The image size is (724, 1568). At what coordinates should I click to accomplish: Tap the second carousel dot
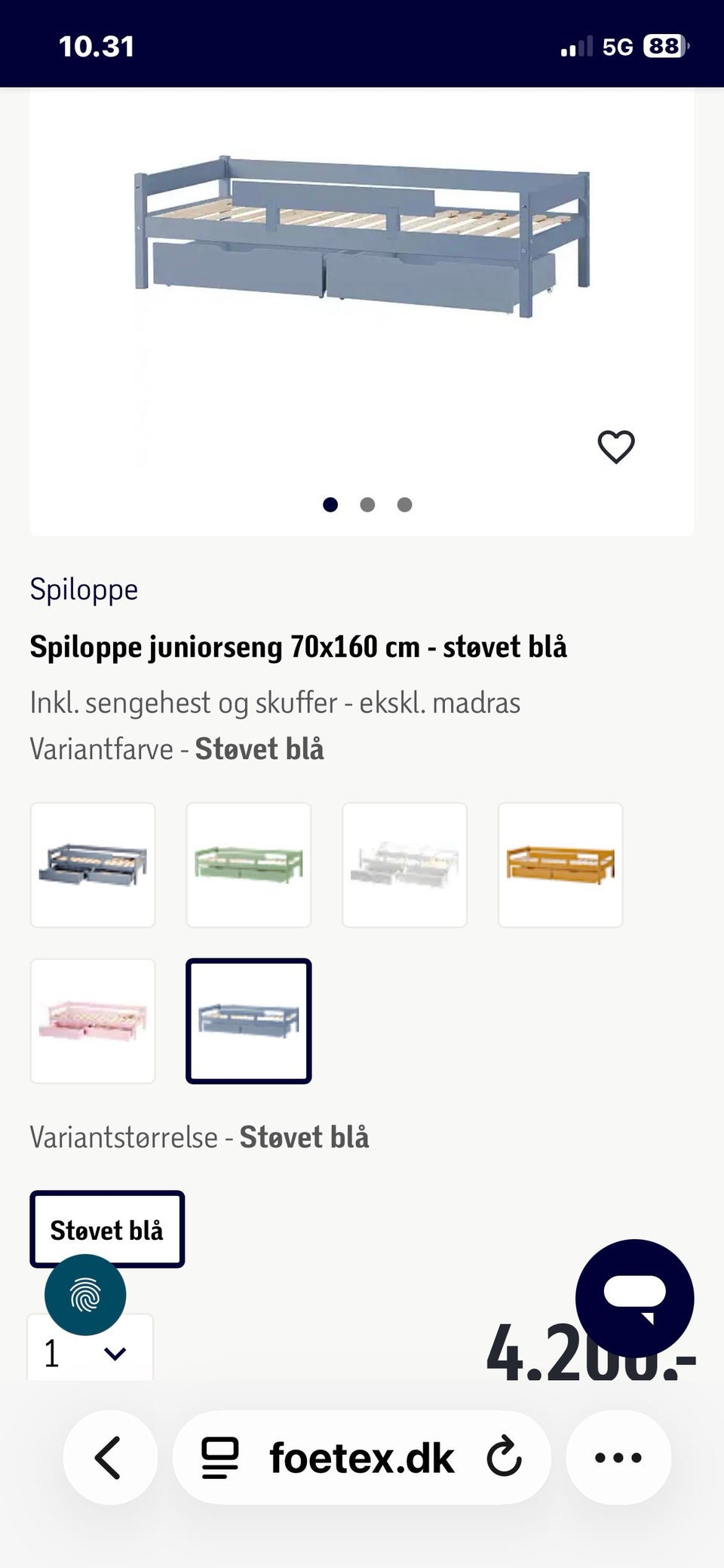(x=368, y=504)
